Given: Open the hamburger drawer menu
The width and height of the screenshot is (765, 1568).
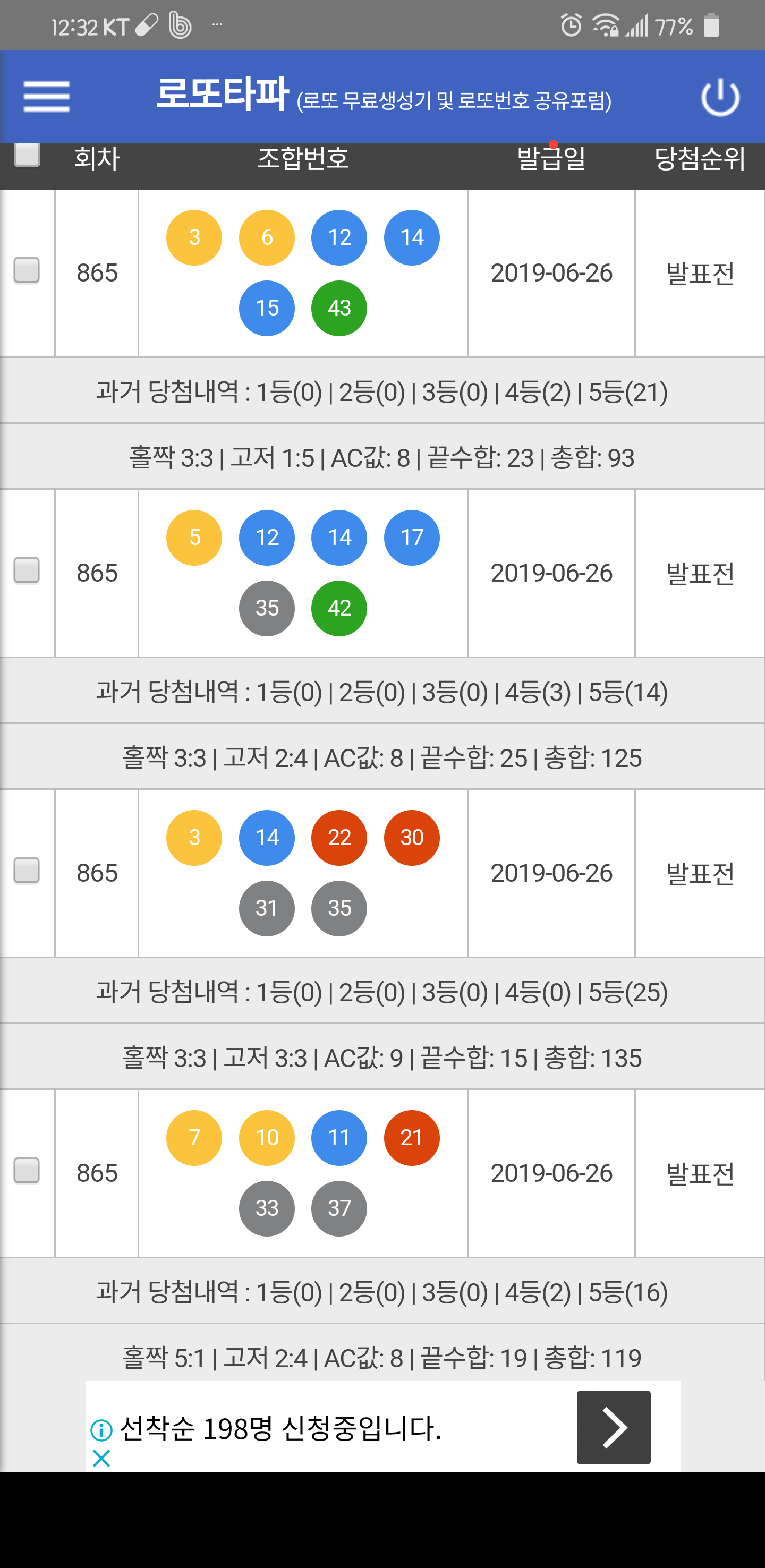Looking at the screenshot, I should click(x=46, y=97).
